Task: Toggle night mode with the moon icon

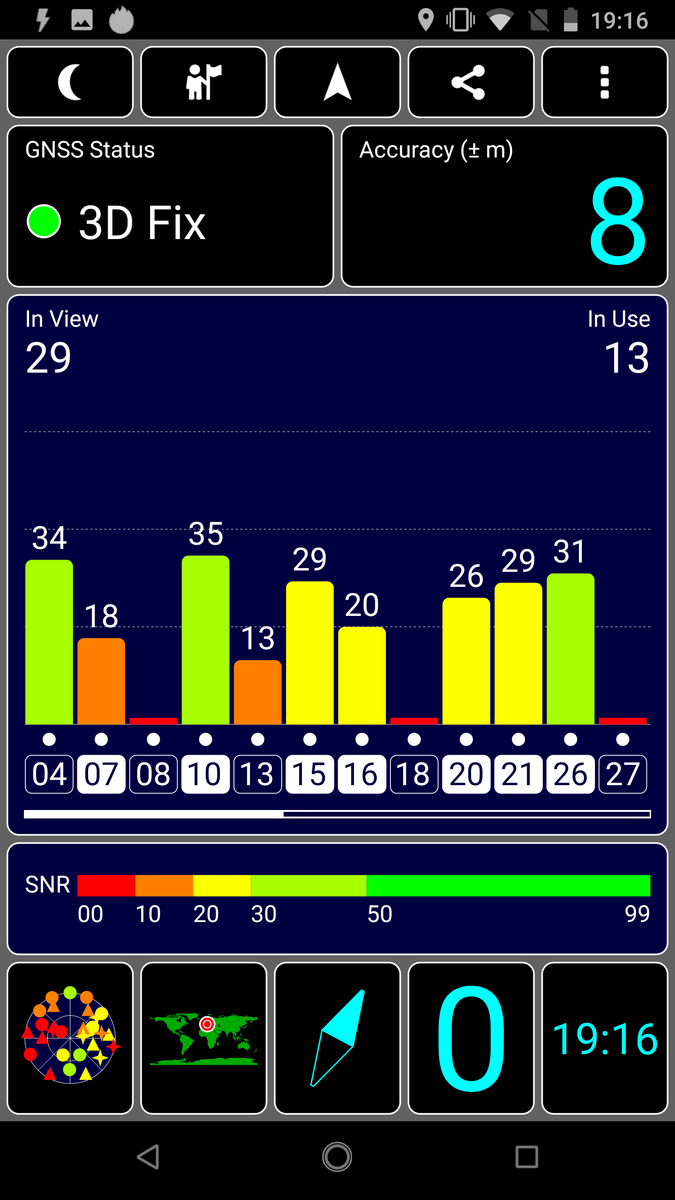Action: pyautogui.click(x=70, y=83)
